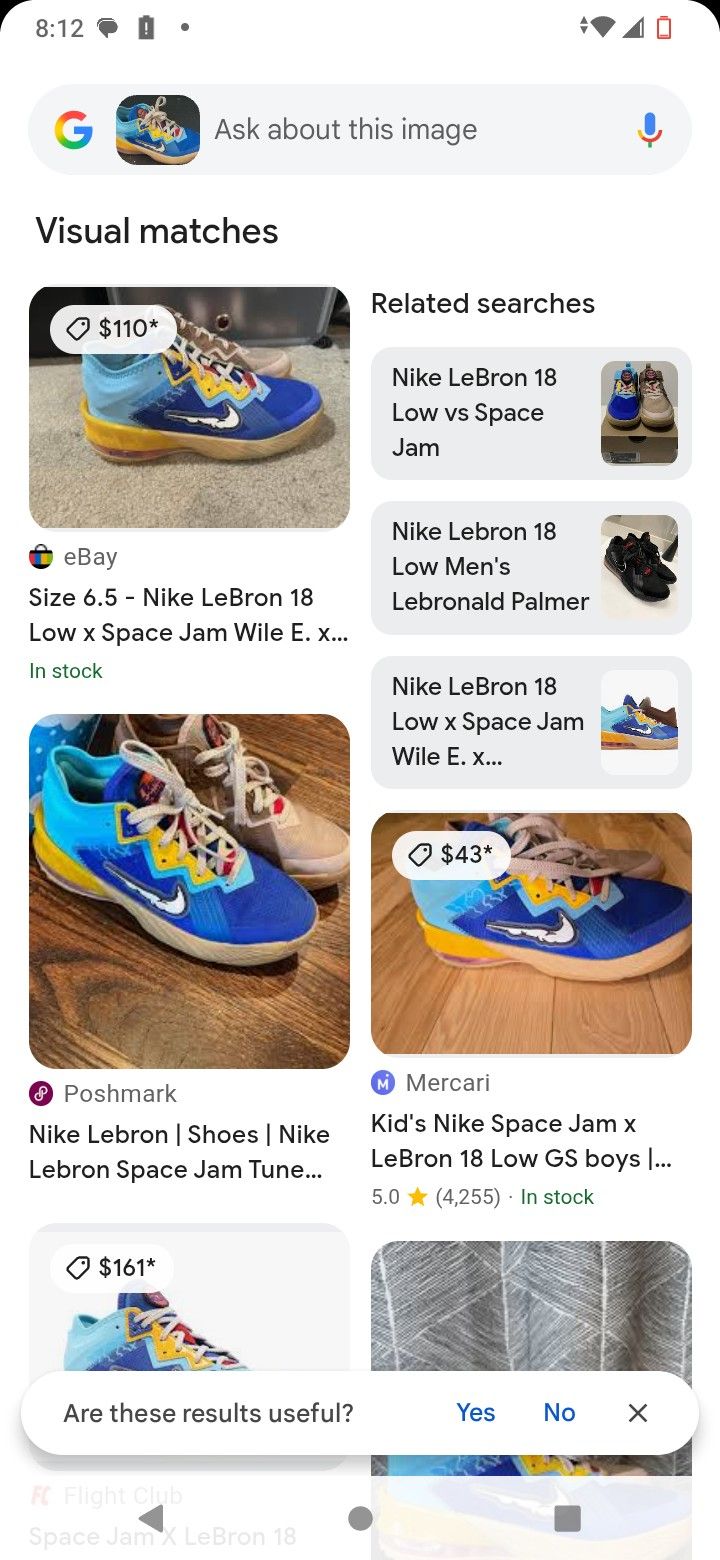Viewport: 720px width, 1560px height.
Task: View the Mercari $43 Kid's Nike listing
Action: tap(531, 933)
